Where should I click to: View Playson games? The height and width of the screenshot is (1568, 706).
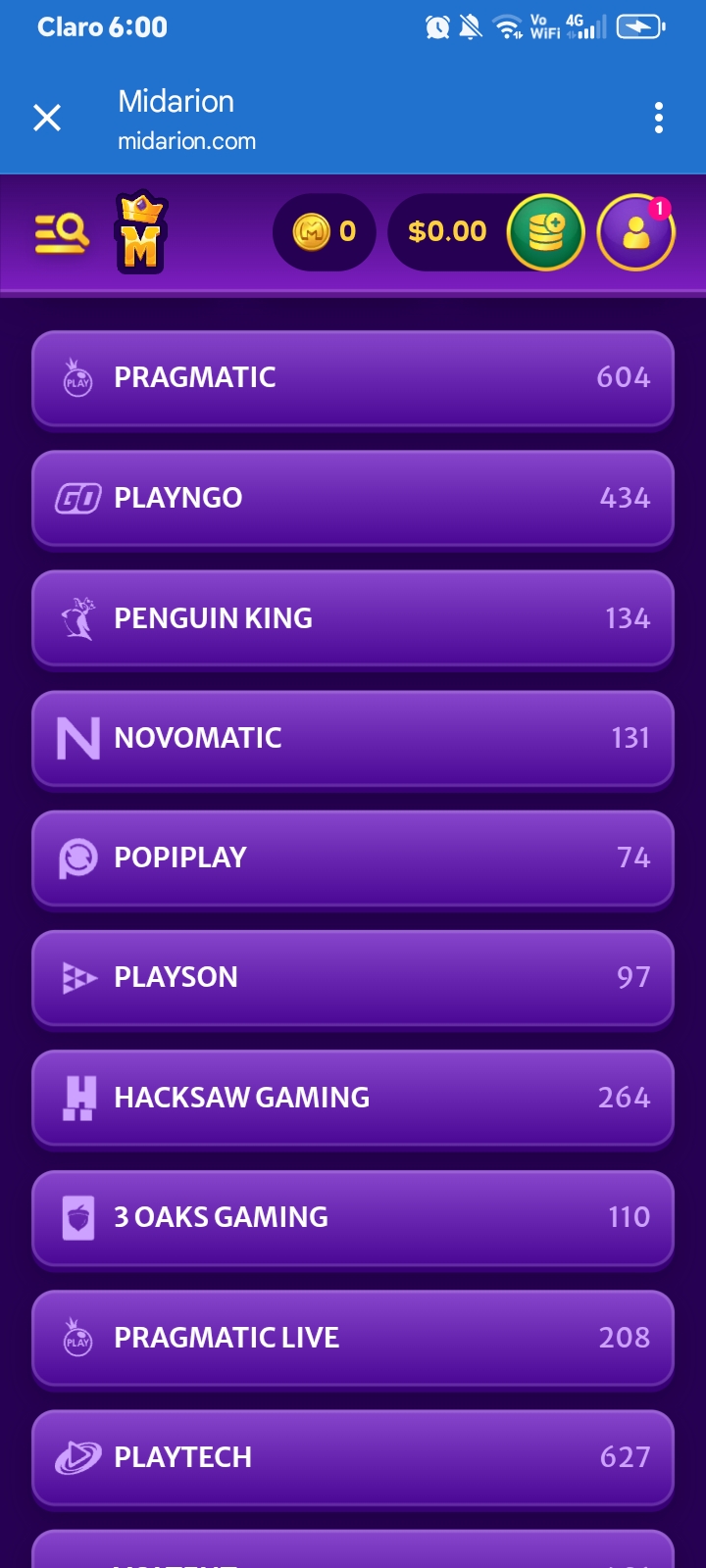tap(353, 977)
